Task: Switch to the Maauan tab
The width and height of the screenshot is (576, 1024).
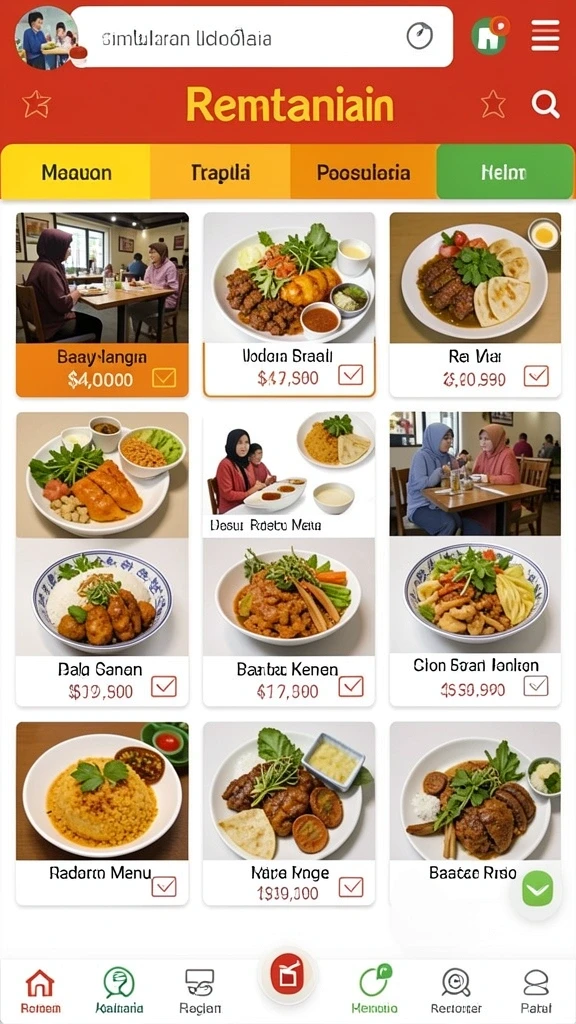Action: 76,172
